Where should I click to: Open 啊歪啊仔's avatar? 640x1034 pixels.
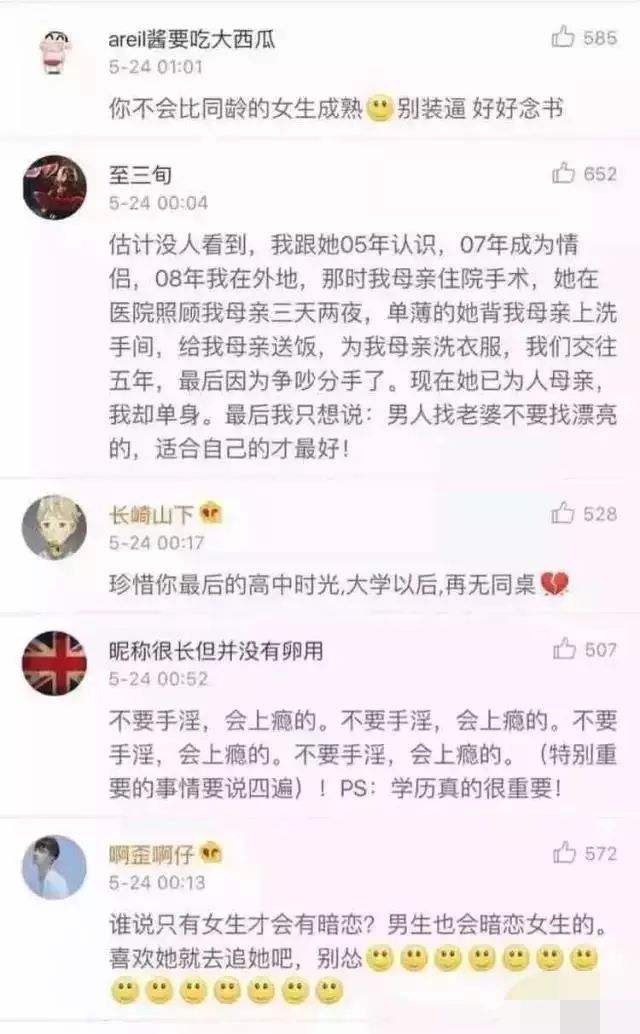tap(54, 866)
